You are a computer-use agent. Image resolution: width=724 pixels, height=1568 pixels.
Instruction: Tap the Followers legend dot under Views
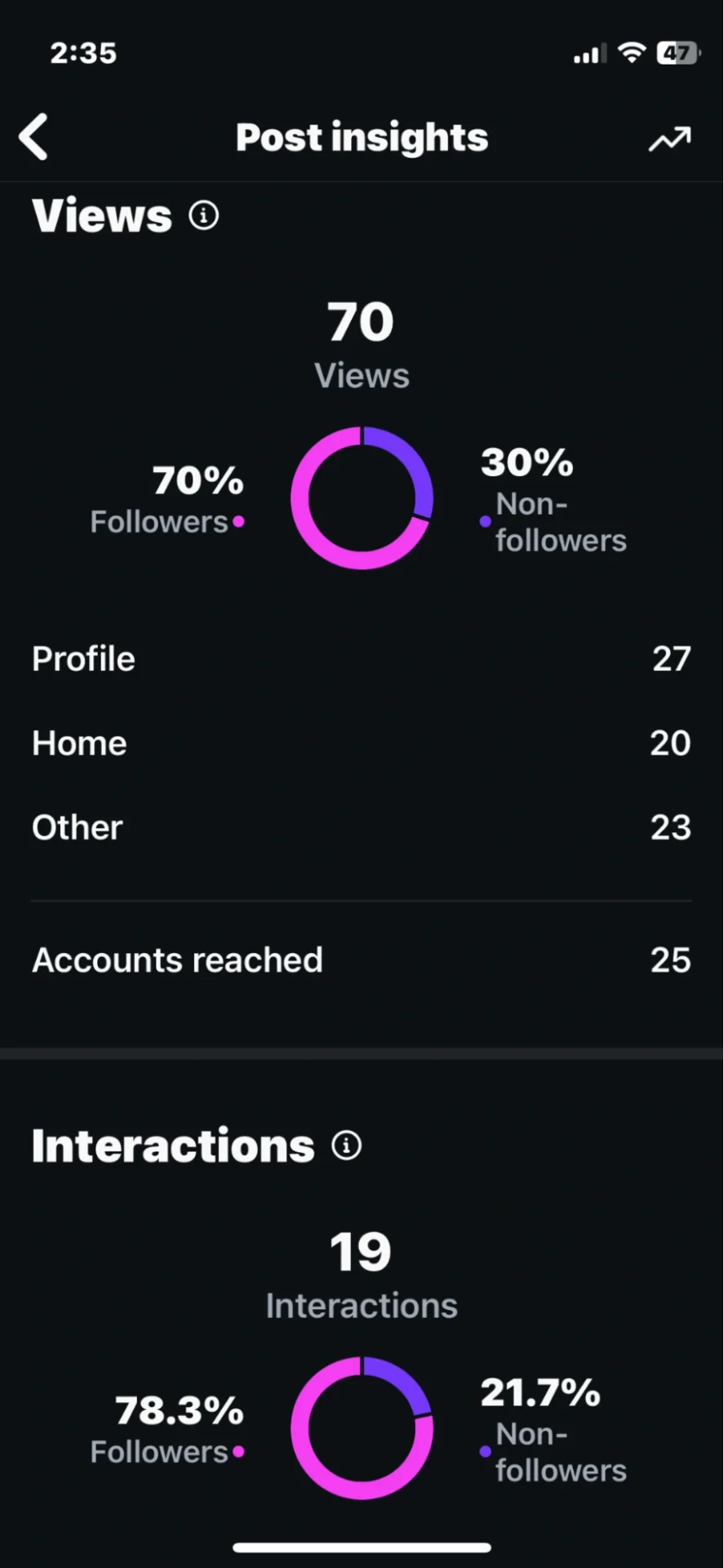pyautogui.click(x=238, y=521)
